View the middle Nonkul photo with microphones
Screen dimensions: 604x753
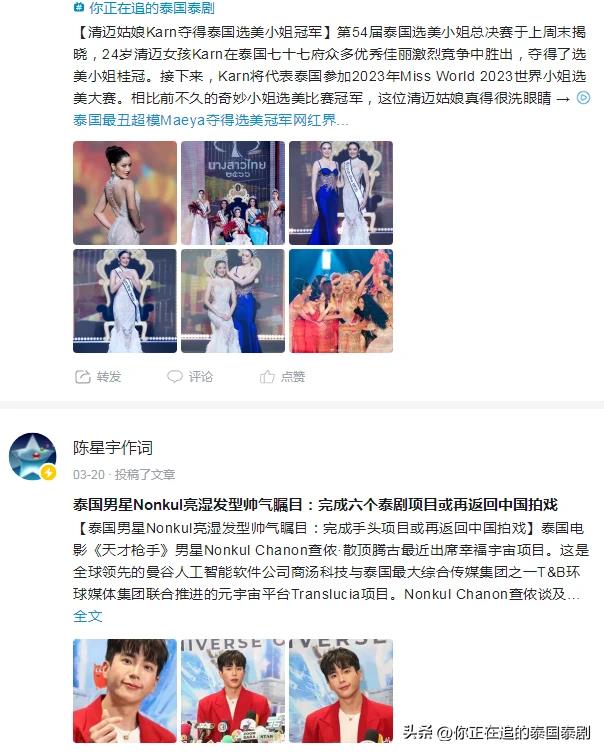click(x=233, y=690)
